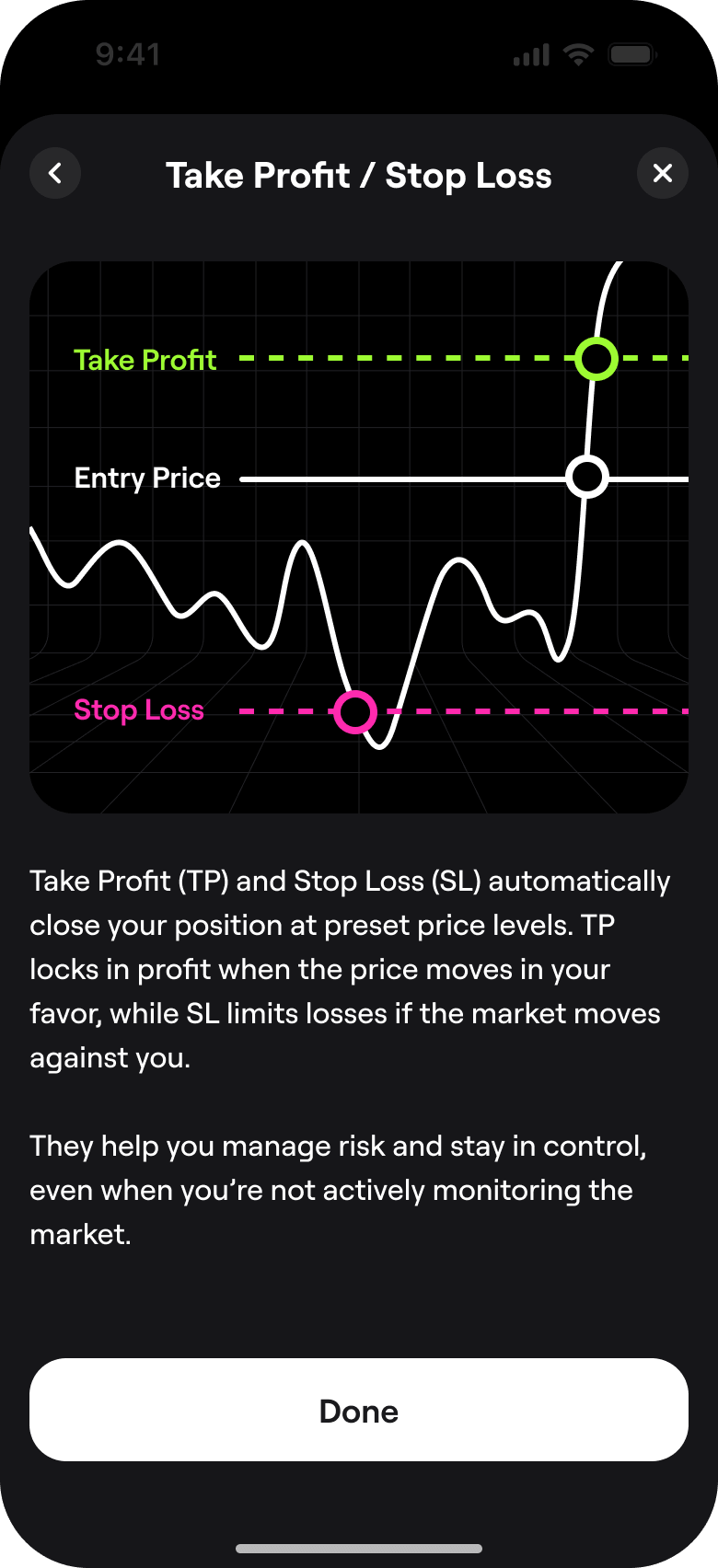Tap the close X in the header
Image resolution: width=718 pixels, height=1568 pixels.
662,173
